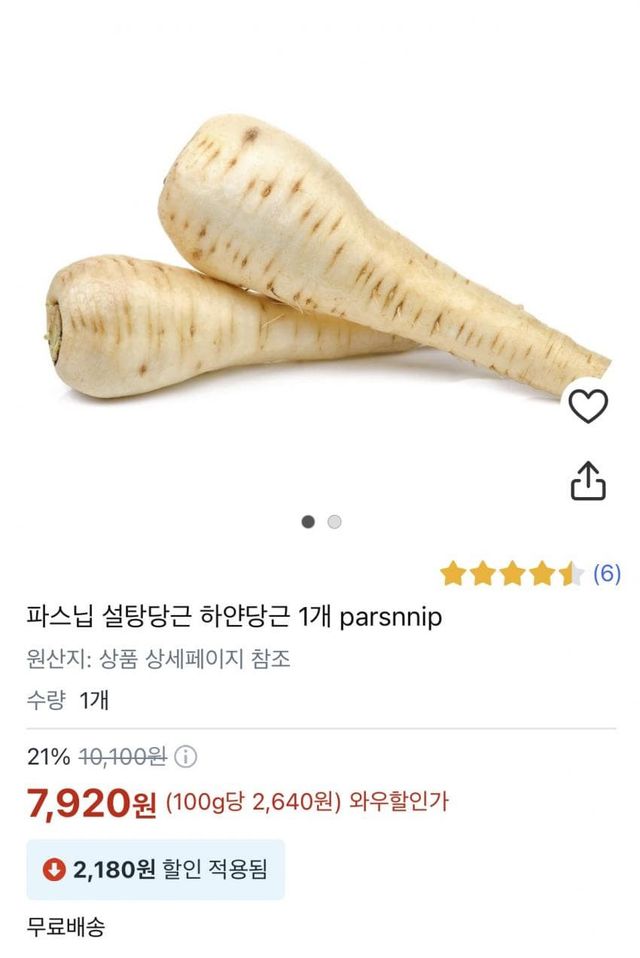Open the parsnip product photo
Viewport: 640px width, 958px height.
[320, 260]
